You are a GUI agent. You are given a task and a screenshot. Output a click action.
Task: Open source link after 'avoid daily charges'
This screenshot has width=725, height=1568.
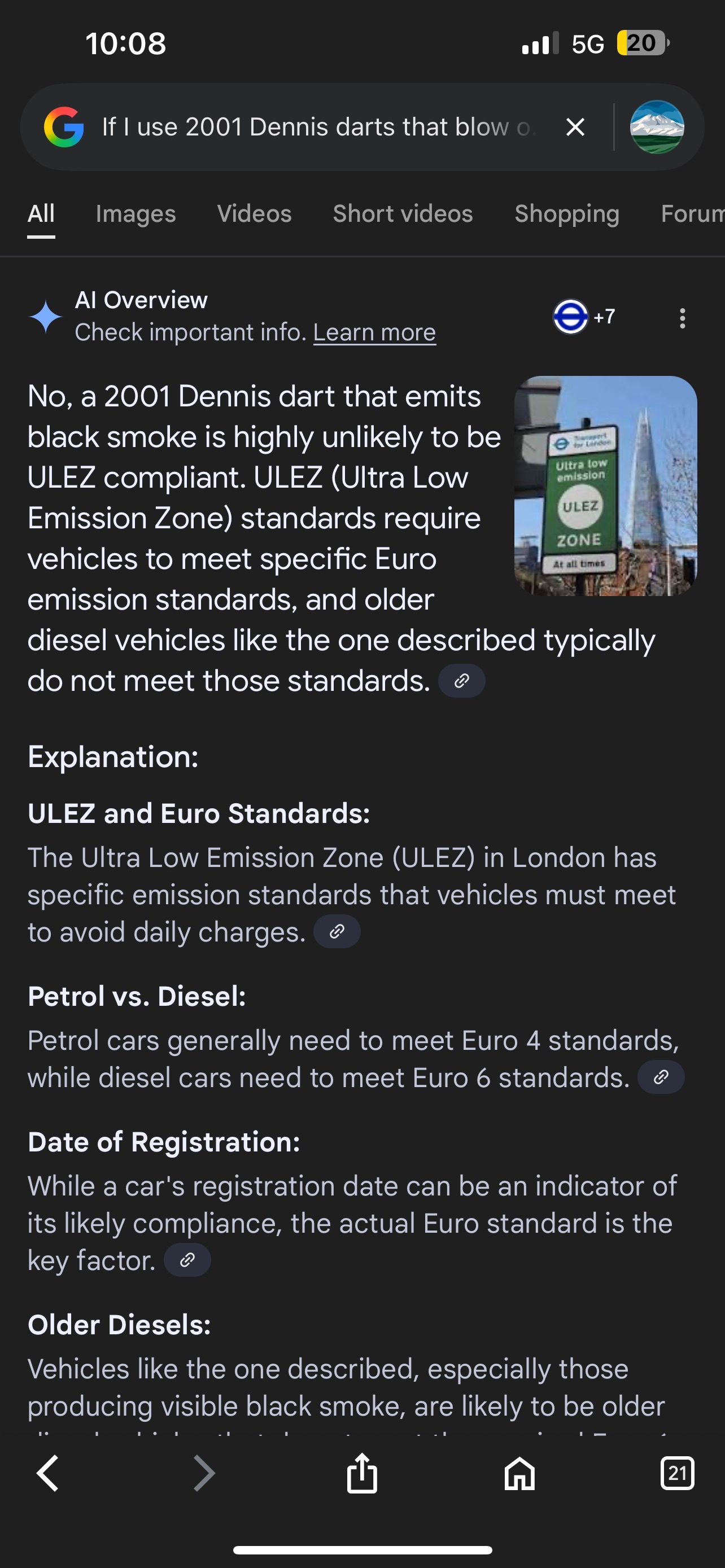(x=337, y=931)
